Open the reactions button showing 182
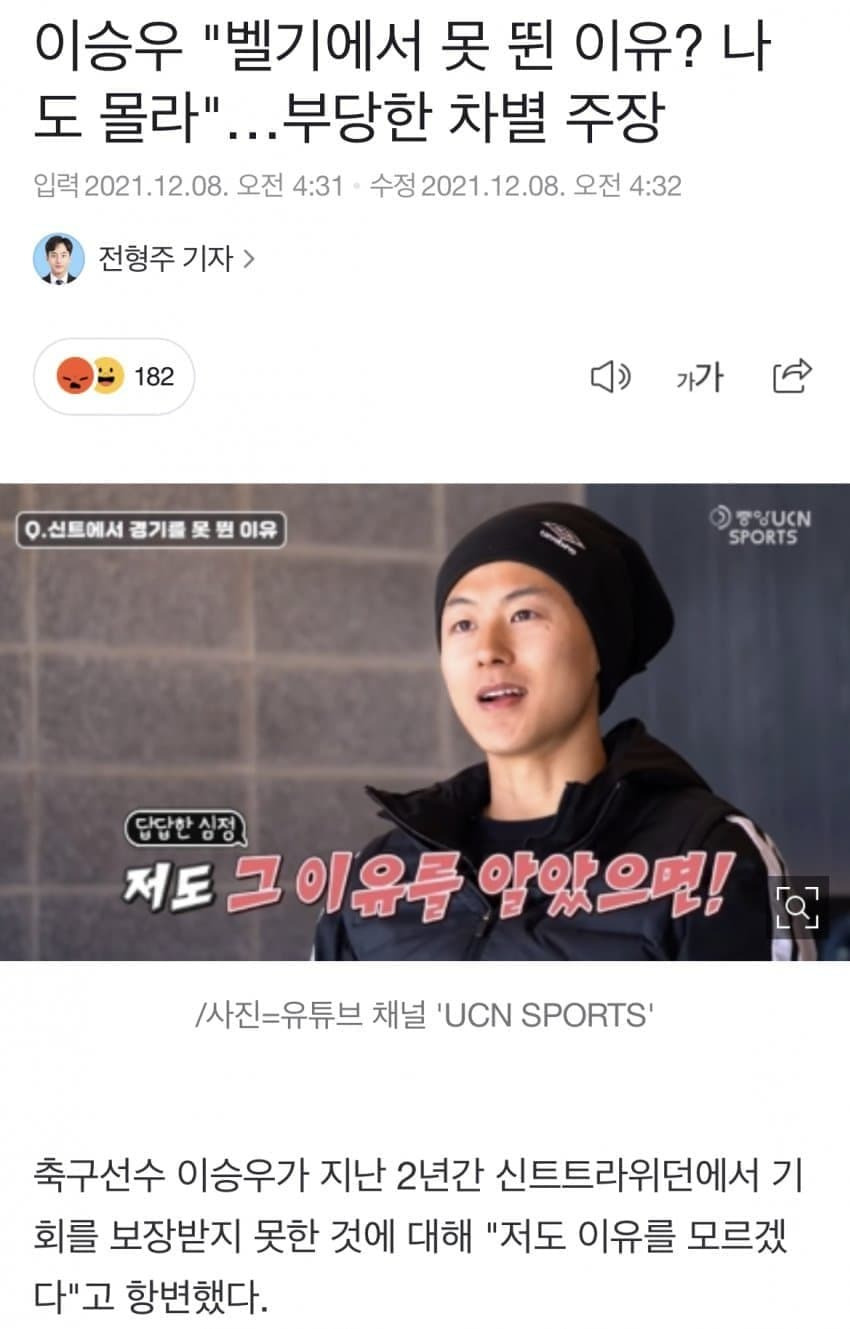850x1329 pixels. pos(114,377)
